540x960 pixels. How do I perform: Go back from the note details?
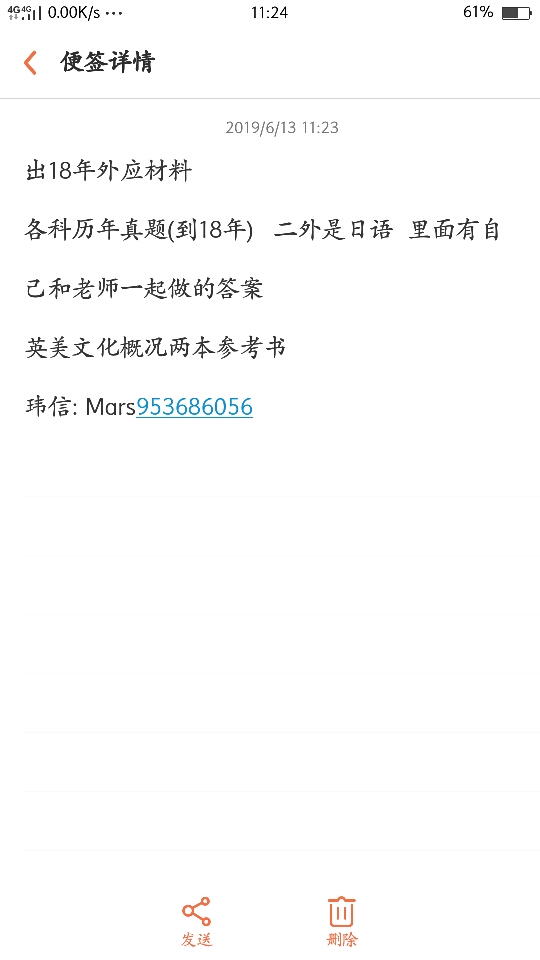pyautogui.click(x=31, y=63)
